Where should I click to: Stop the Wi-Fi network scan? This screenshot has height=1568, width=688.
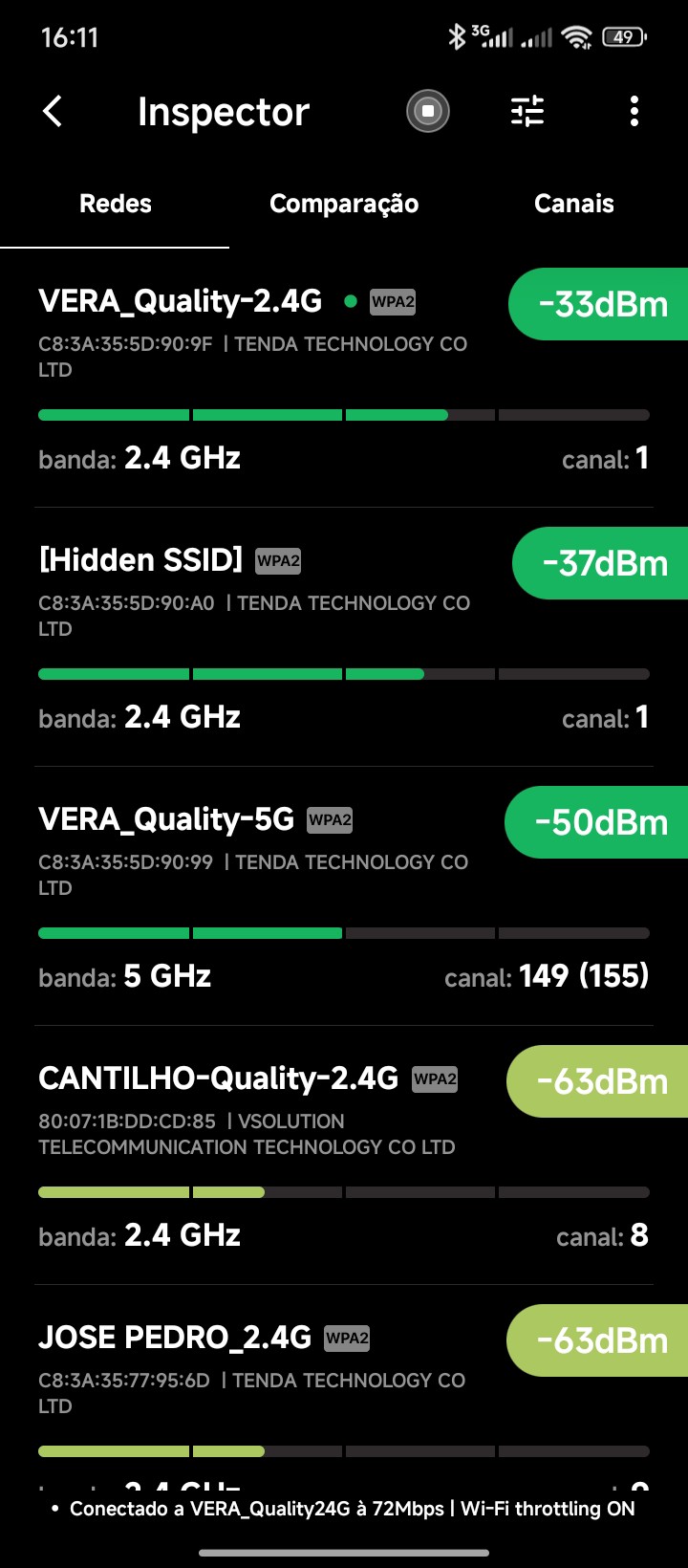(x=428, y=112)
